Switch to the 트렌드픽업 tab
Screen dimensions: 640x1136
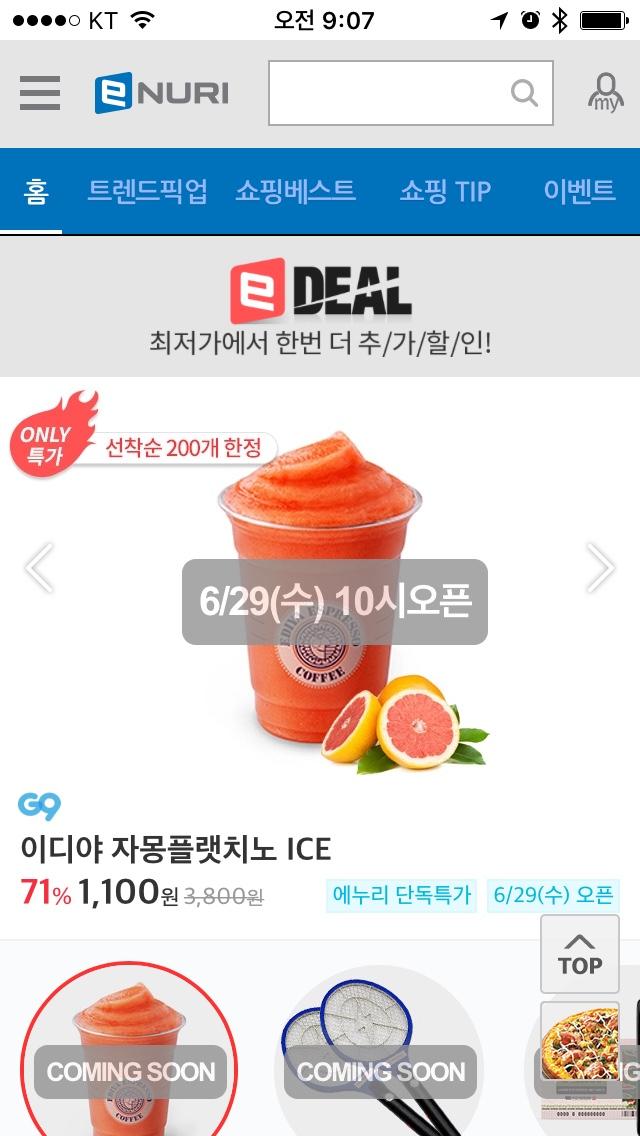(x=147, y=191)
